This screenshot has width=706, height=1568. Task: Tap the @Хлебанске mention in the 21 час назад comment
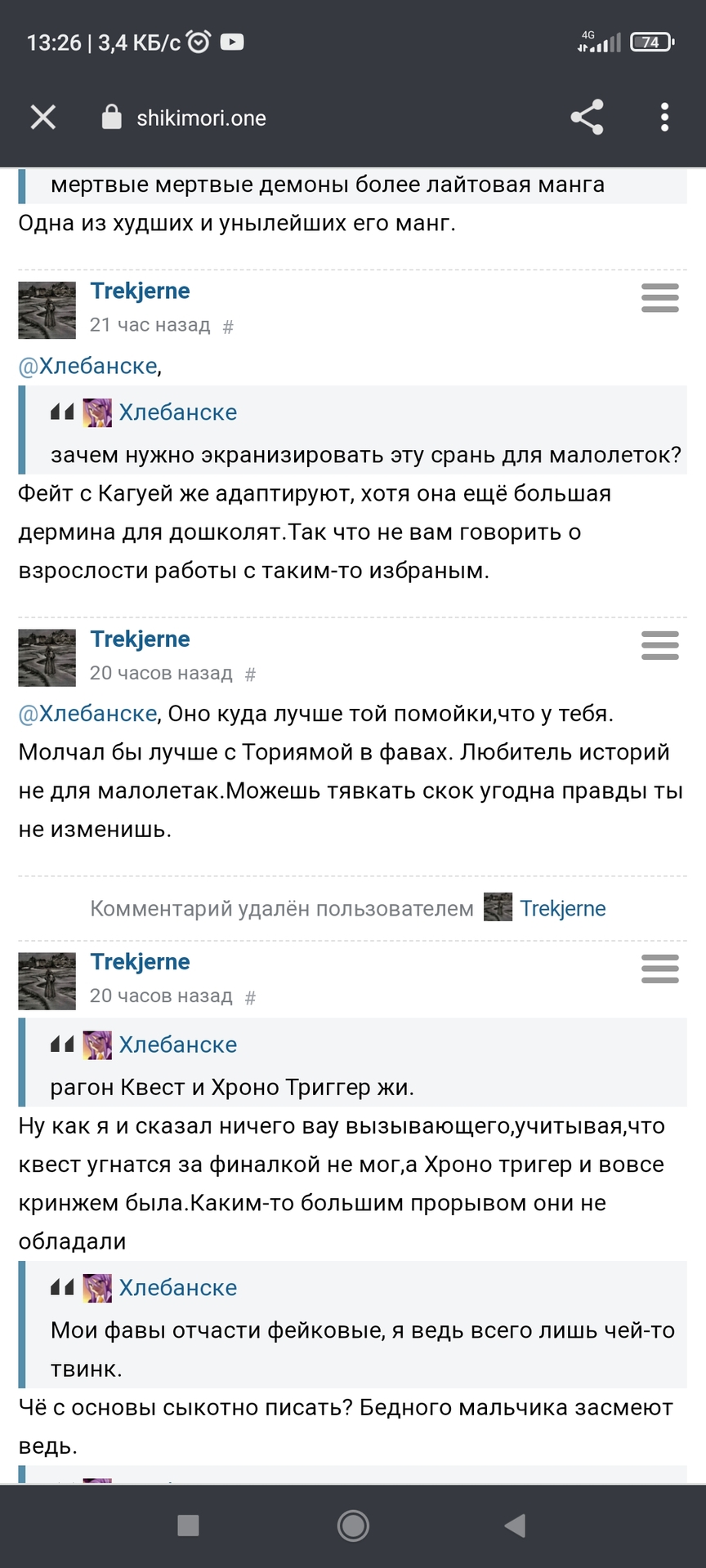pyautogui.click(x=87, y=366)
